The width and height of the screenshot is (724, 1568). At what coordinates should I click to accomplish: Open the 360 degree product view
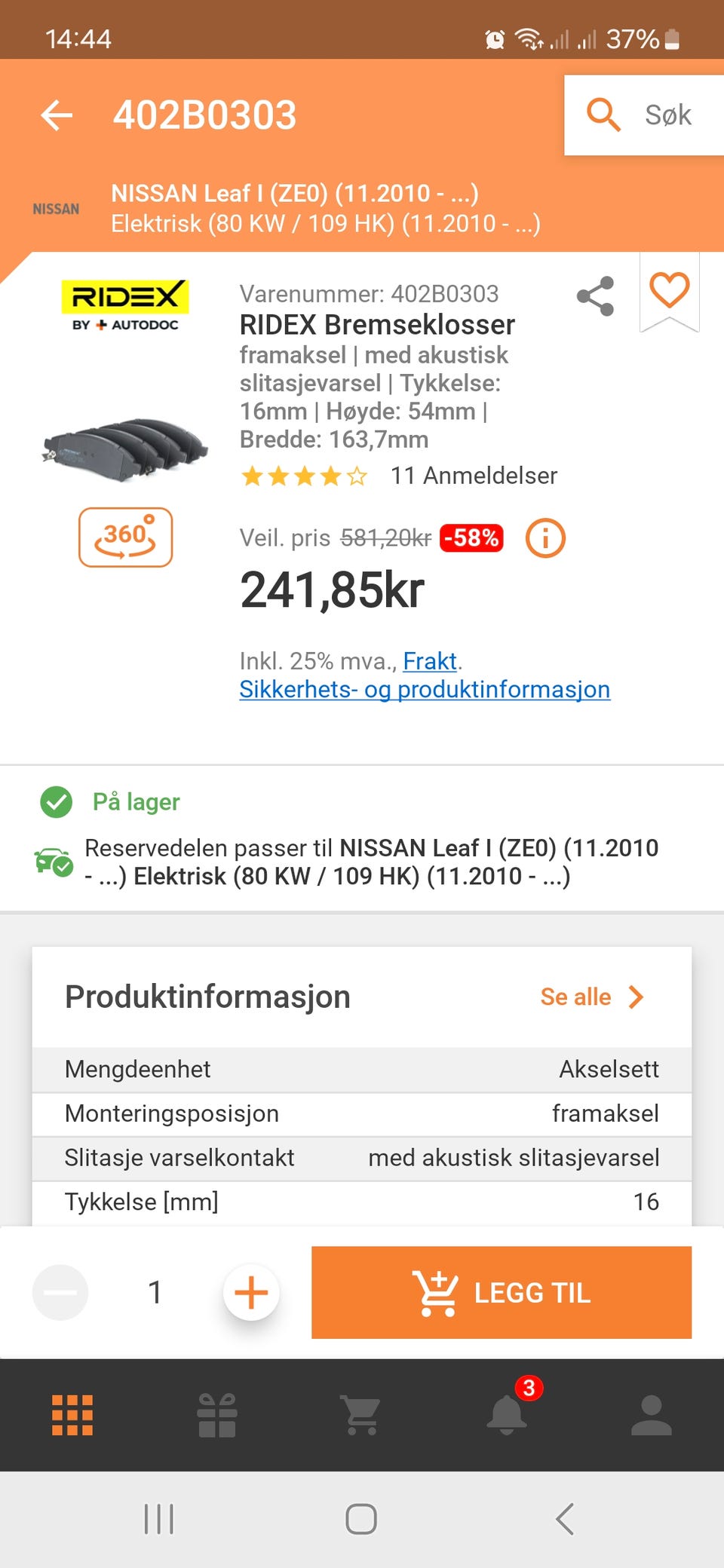point(125,537)
